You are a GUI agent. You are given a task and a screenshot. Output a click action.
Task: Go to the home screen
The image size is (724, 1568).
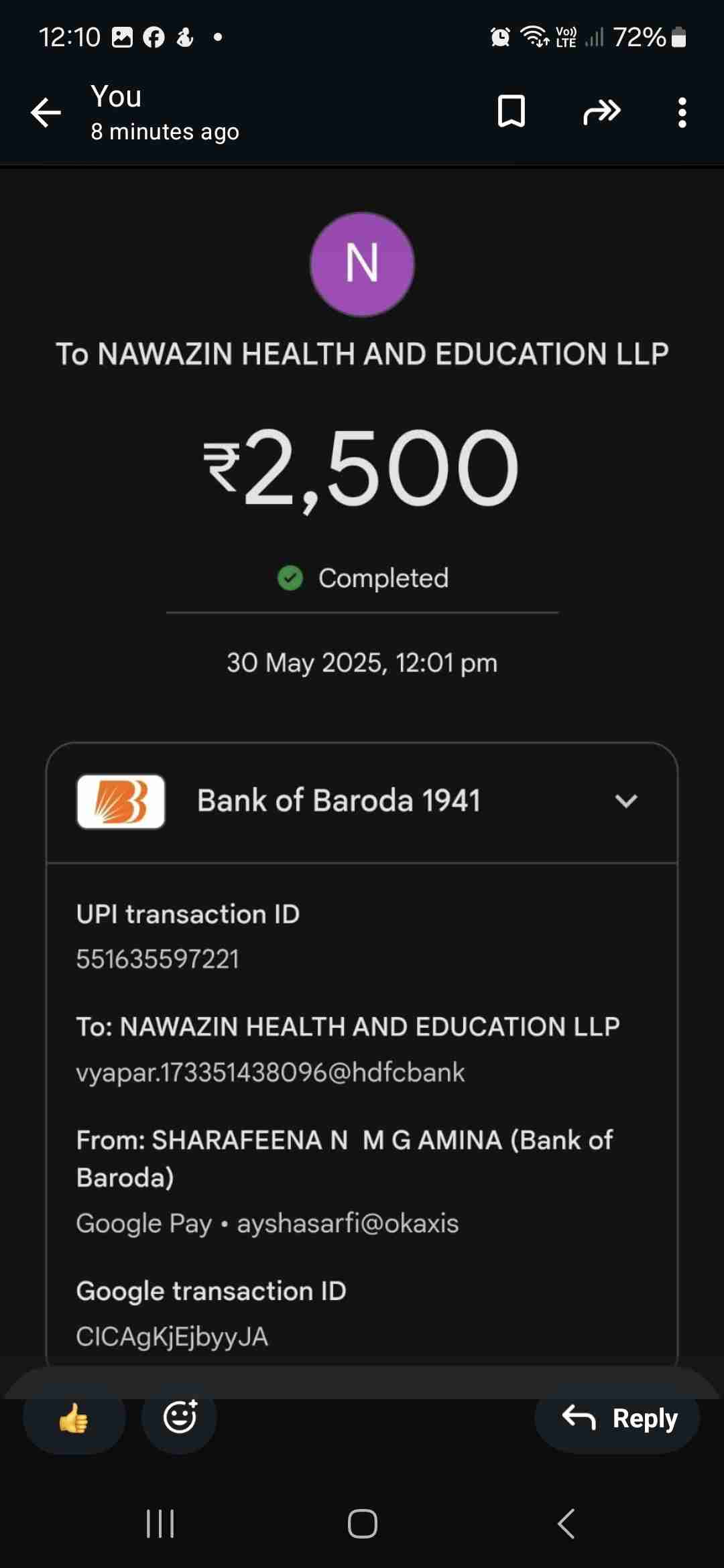(x=362, y=1524)
